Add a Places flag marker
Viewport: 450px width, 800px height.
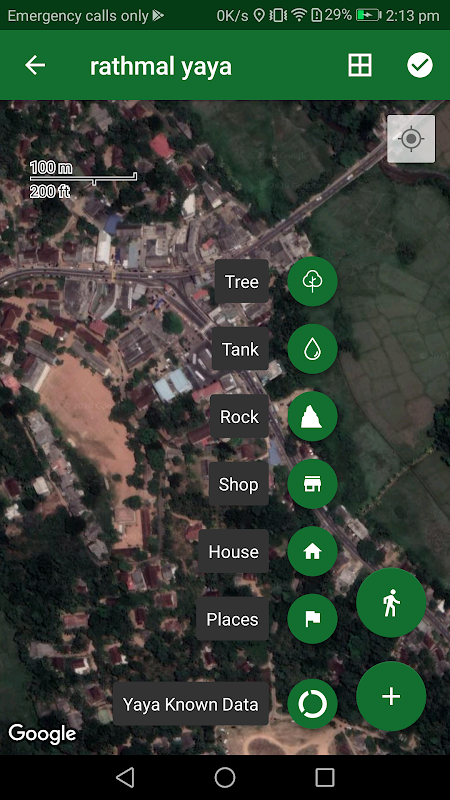pos(312,619)
